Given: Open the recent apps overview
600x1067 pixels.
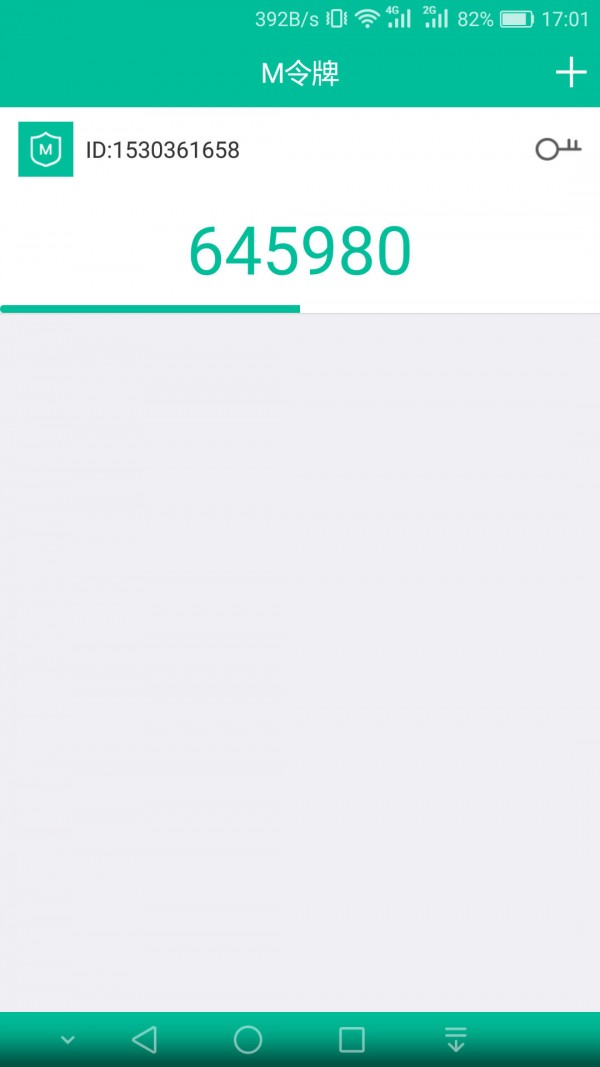Looking at the screenshot, I should tap(352, 1040).
